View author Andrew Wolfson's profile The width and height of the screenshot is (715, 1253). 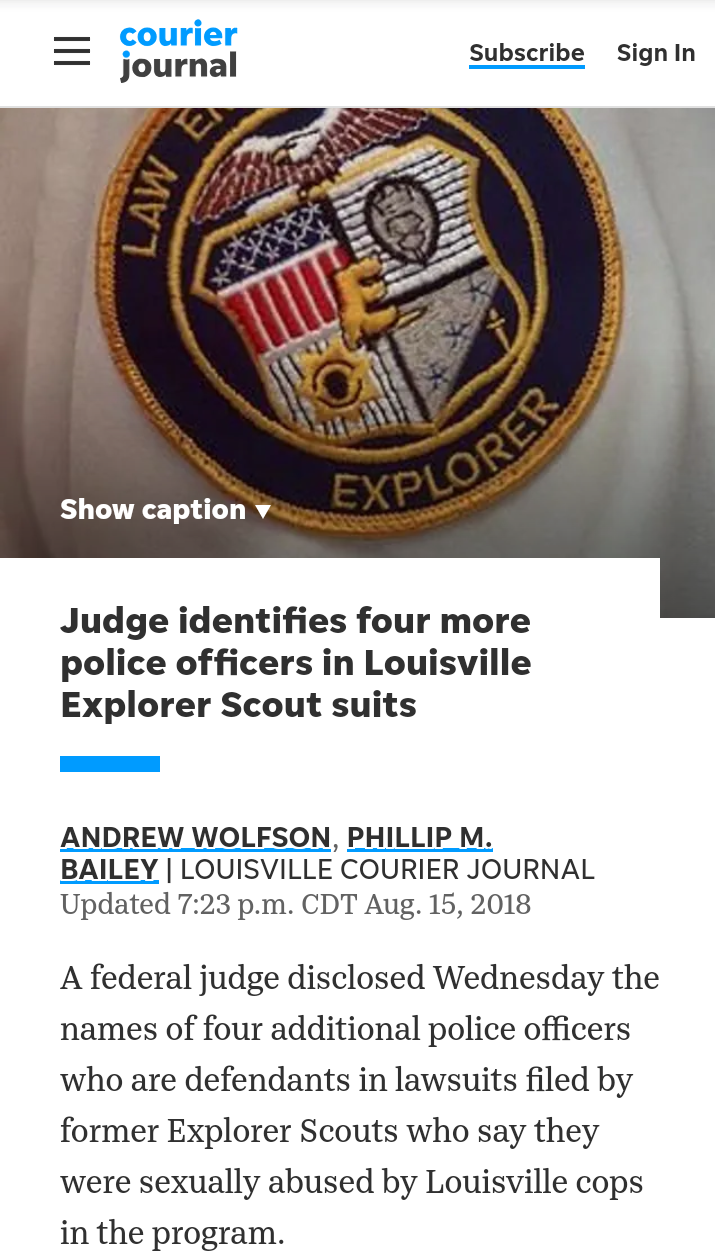195,837
